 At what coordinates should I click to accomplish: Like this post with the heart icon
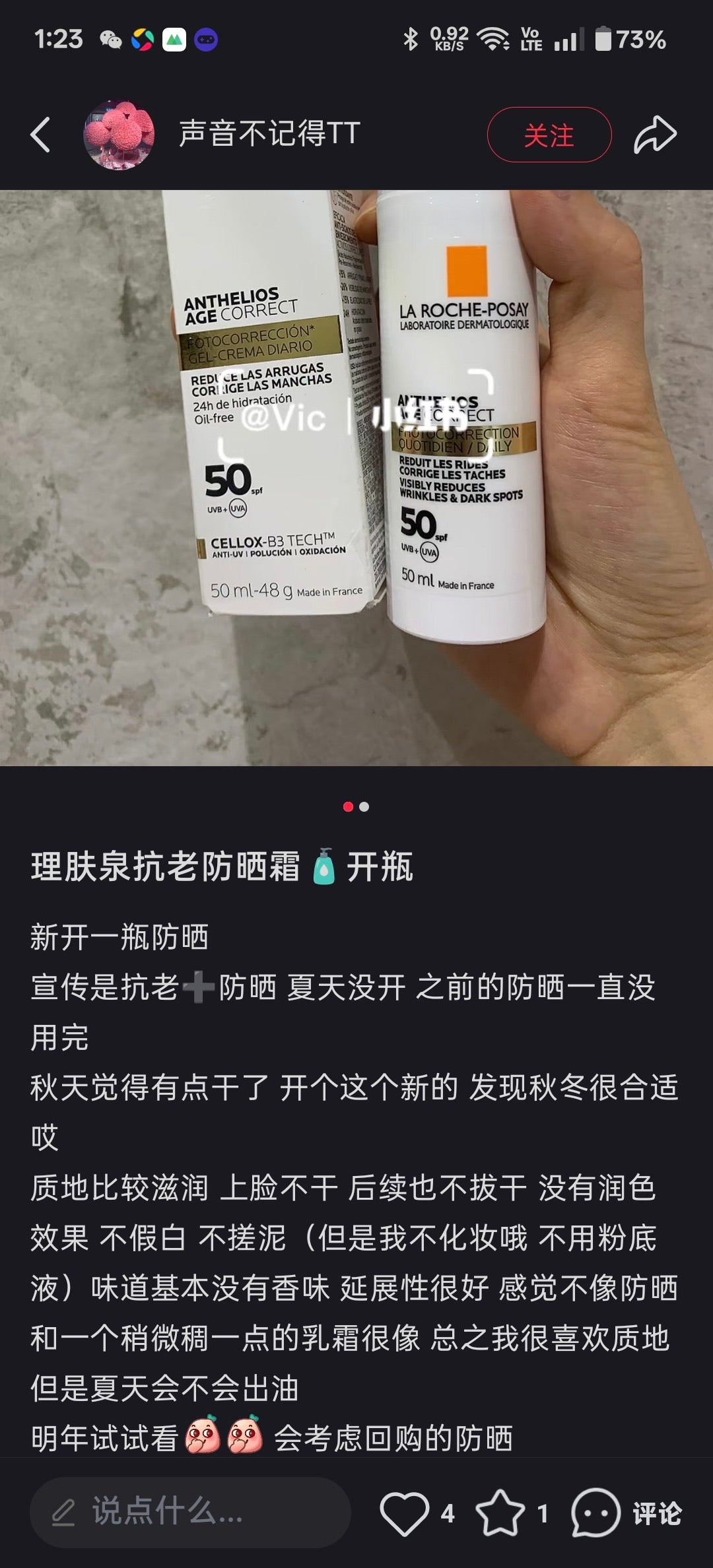click(x=404, y=1513)
